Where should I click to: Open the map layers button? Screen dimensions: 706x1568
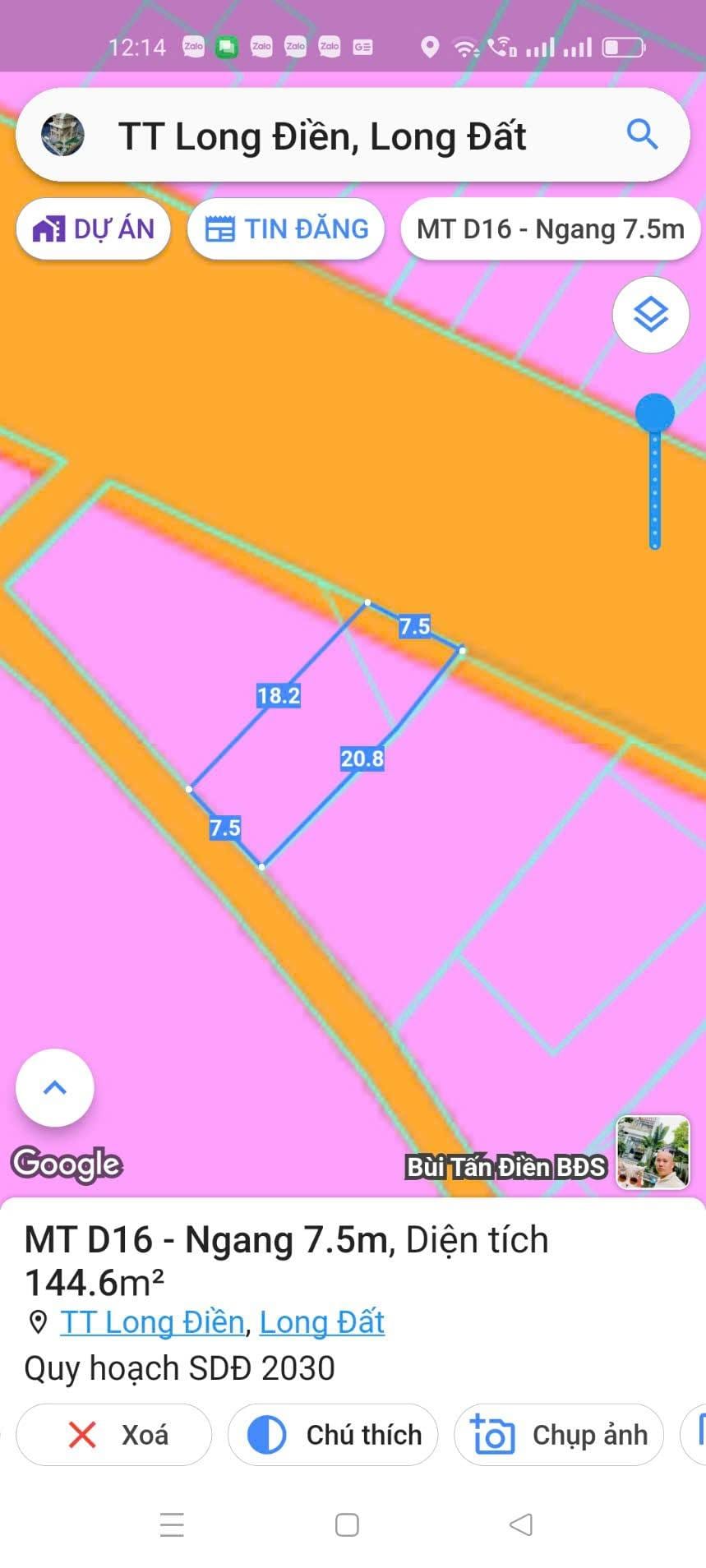[x=651, y=315]
